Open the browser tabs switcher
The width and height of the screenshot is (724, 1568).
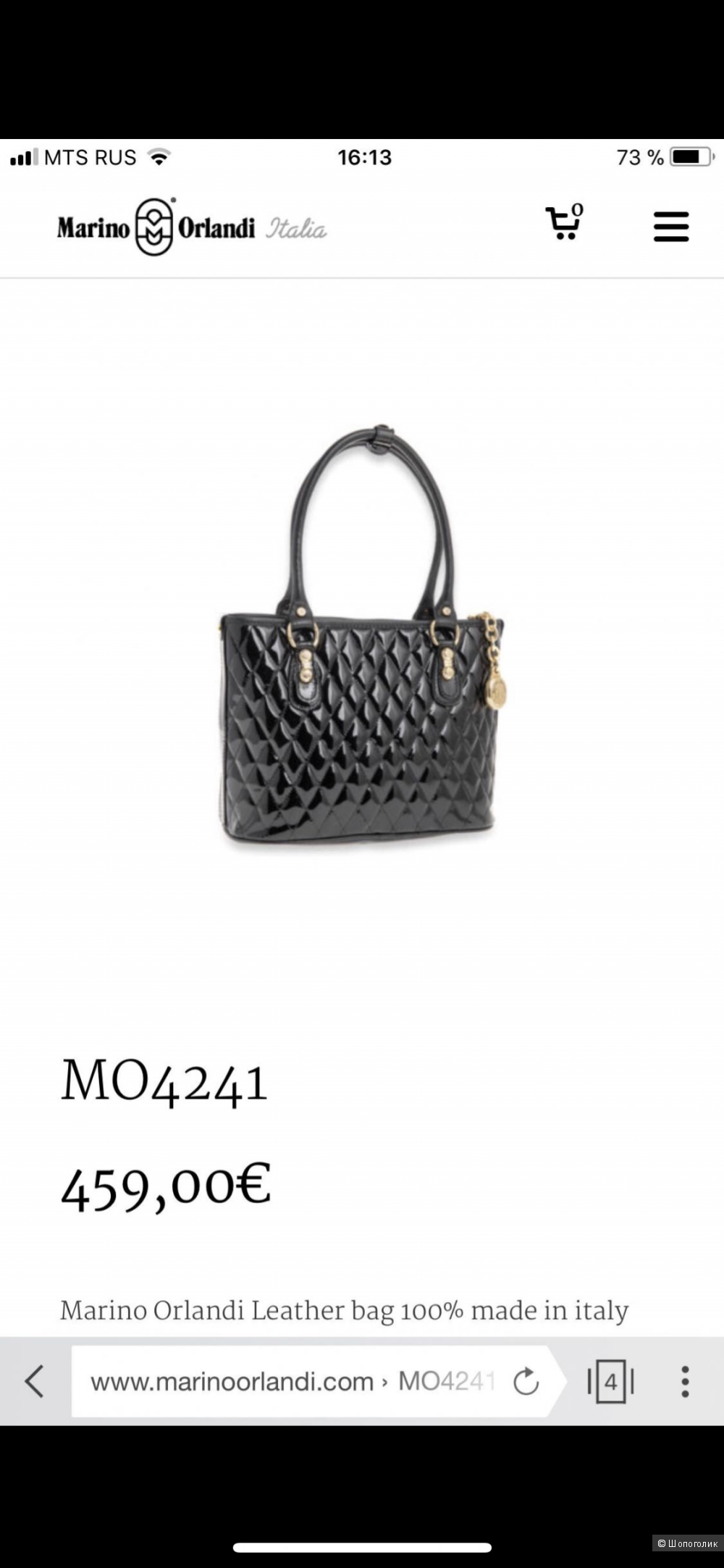coord(610,1381)
